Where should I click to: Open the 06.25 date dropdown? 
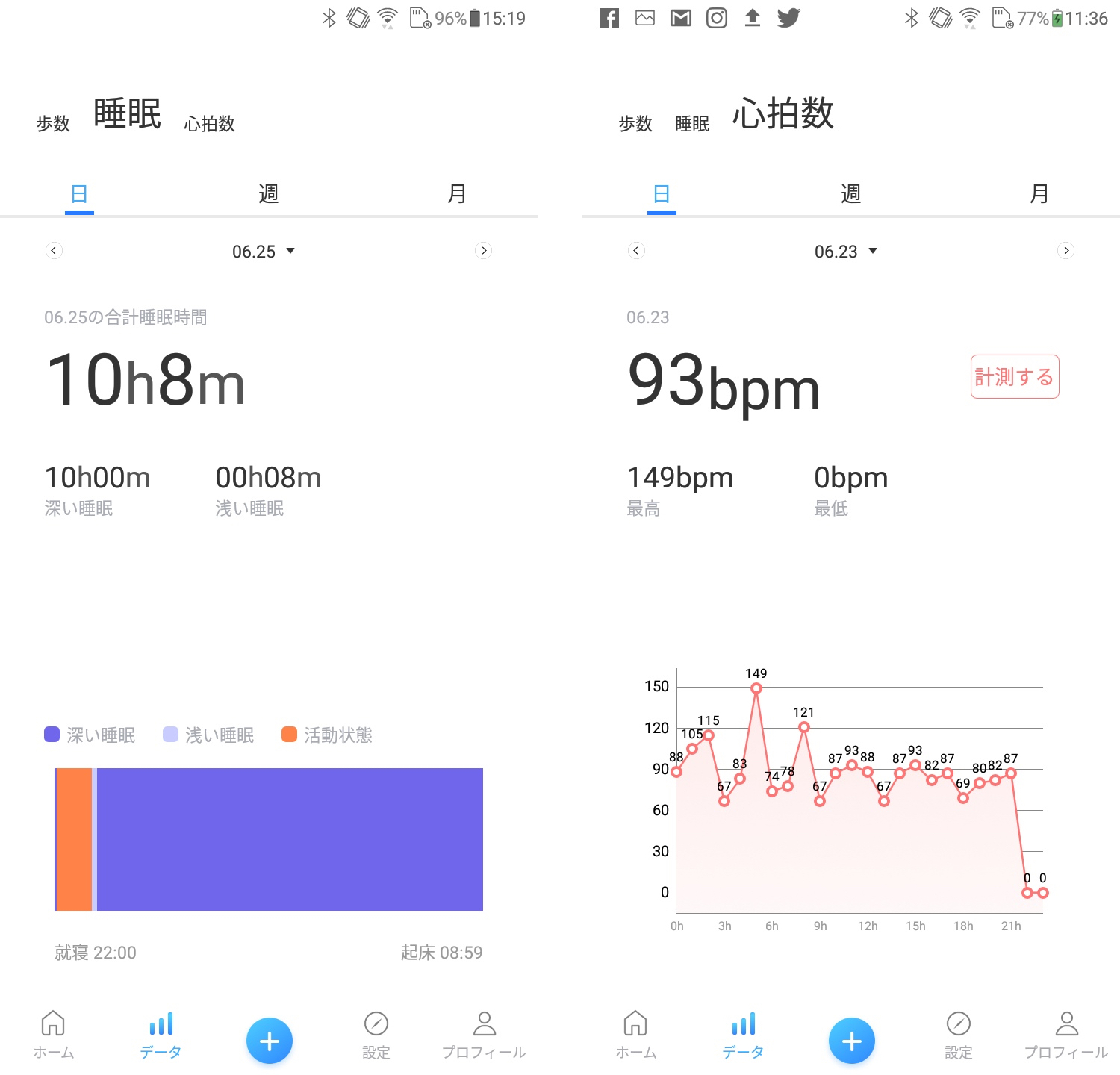[x=263, y=252]
